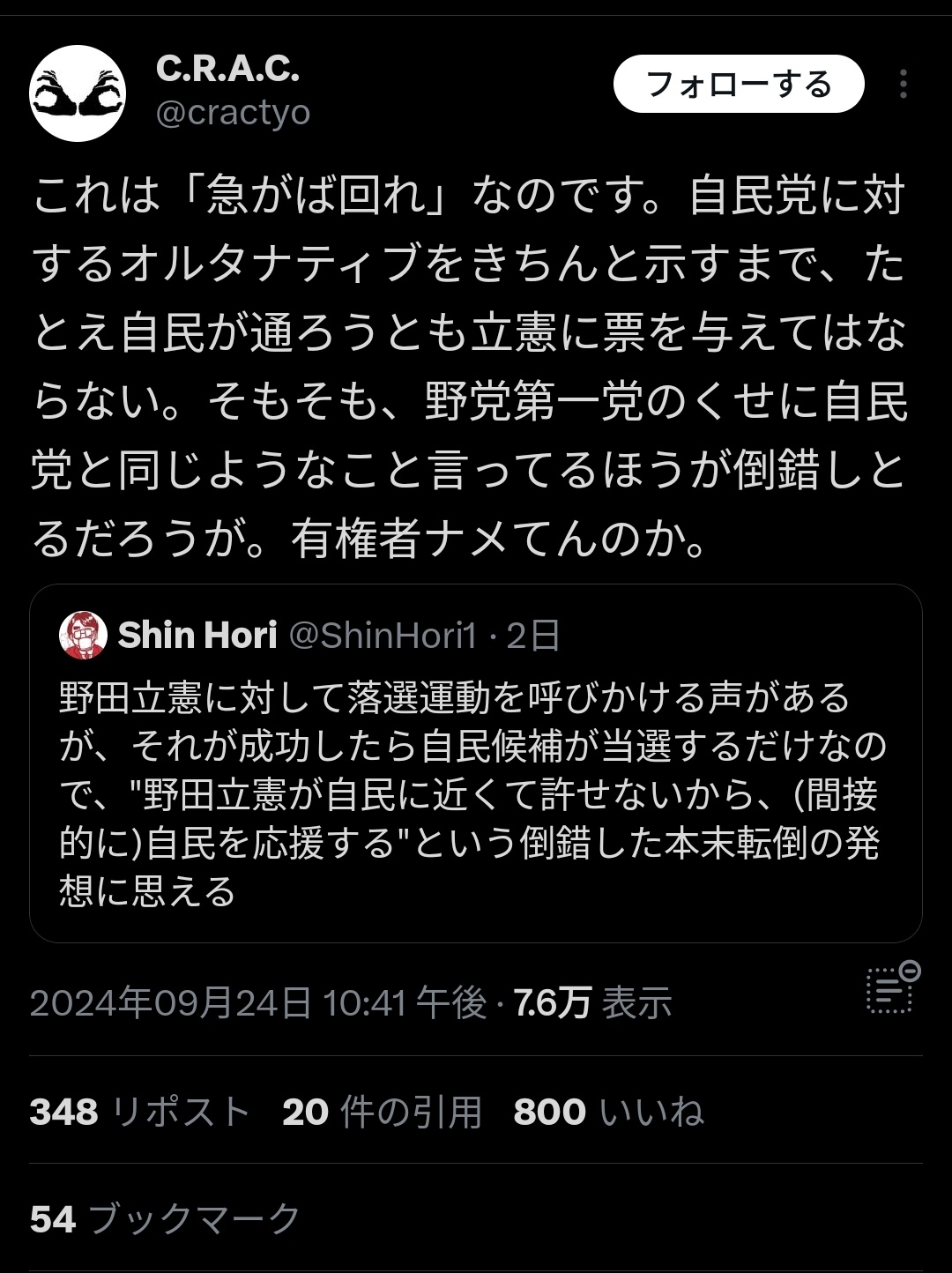Open the 7.6万 表示 view count
Screen dimensions: 952x1273
pyautogui.click(x=592, y=1002)
